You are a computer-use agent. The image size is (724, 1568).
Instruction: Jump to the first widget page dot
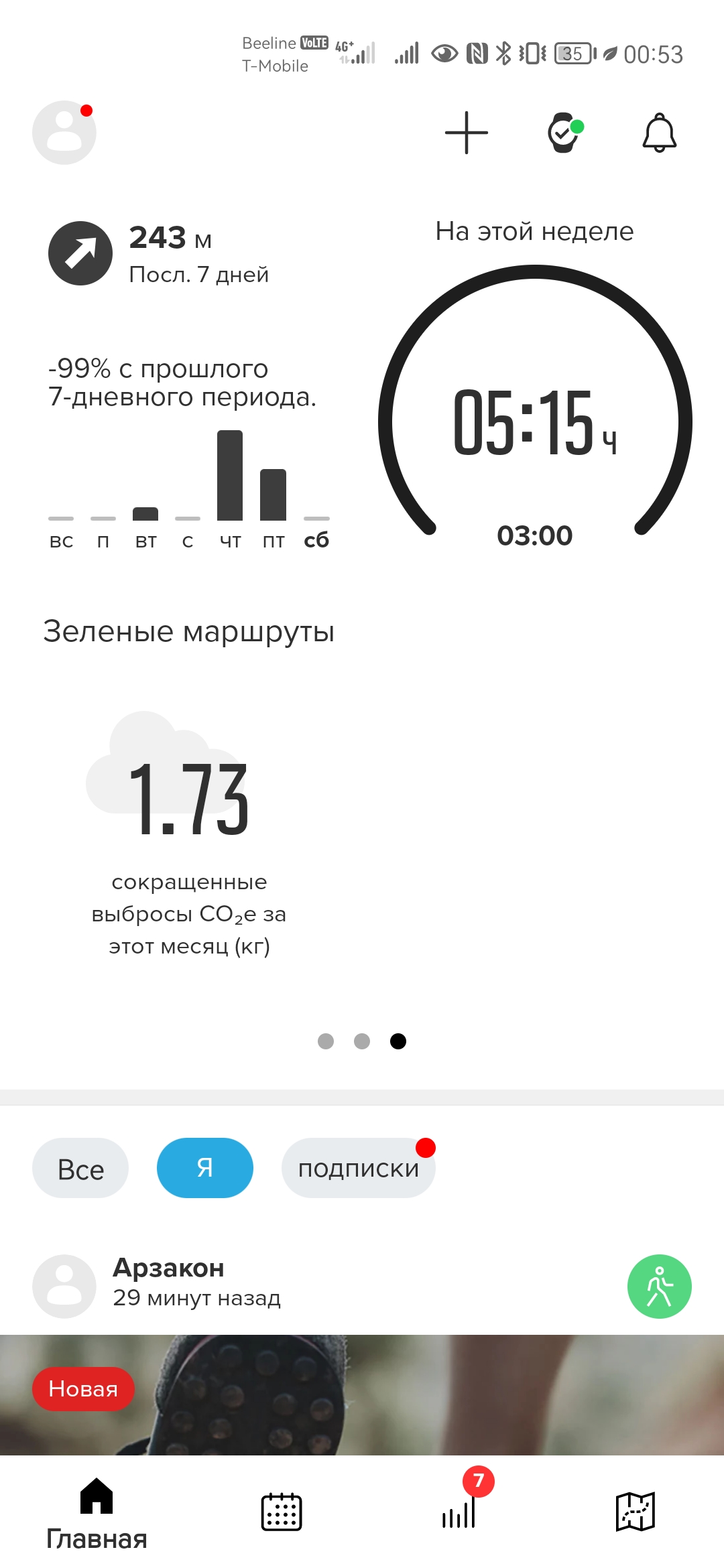[x=326, y=1041]
